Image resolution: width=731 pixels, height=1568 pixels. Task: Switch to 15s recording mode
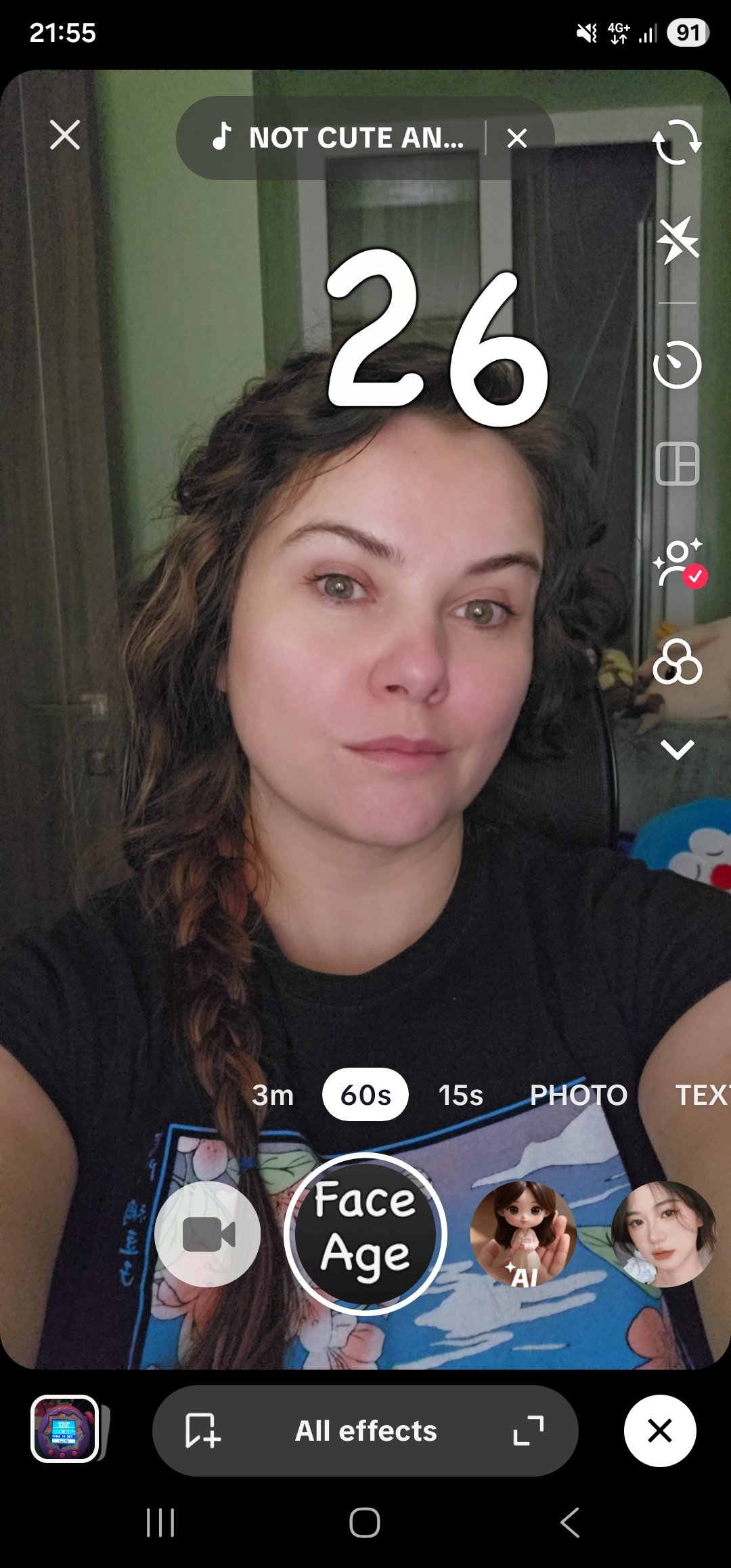coord(461,1095)
